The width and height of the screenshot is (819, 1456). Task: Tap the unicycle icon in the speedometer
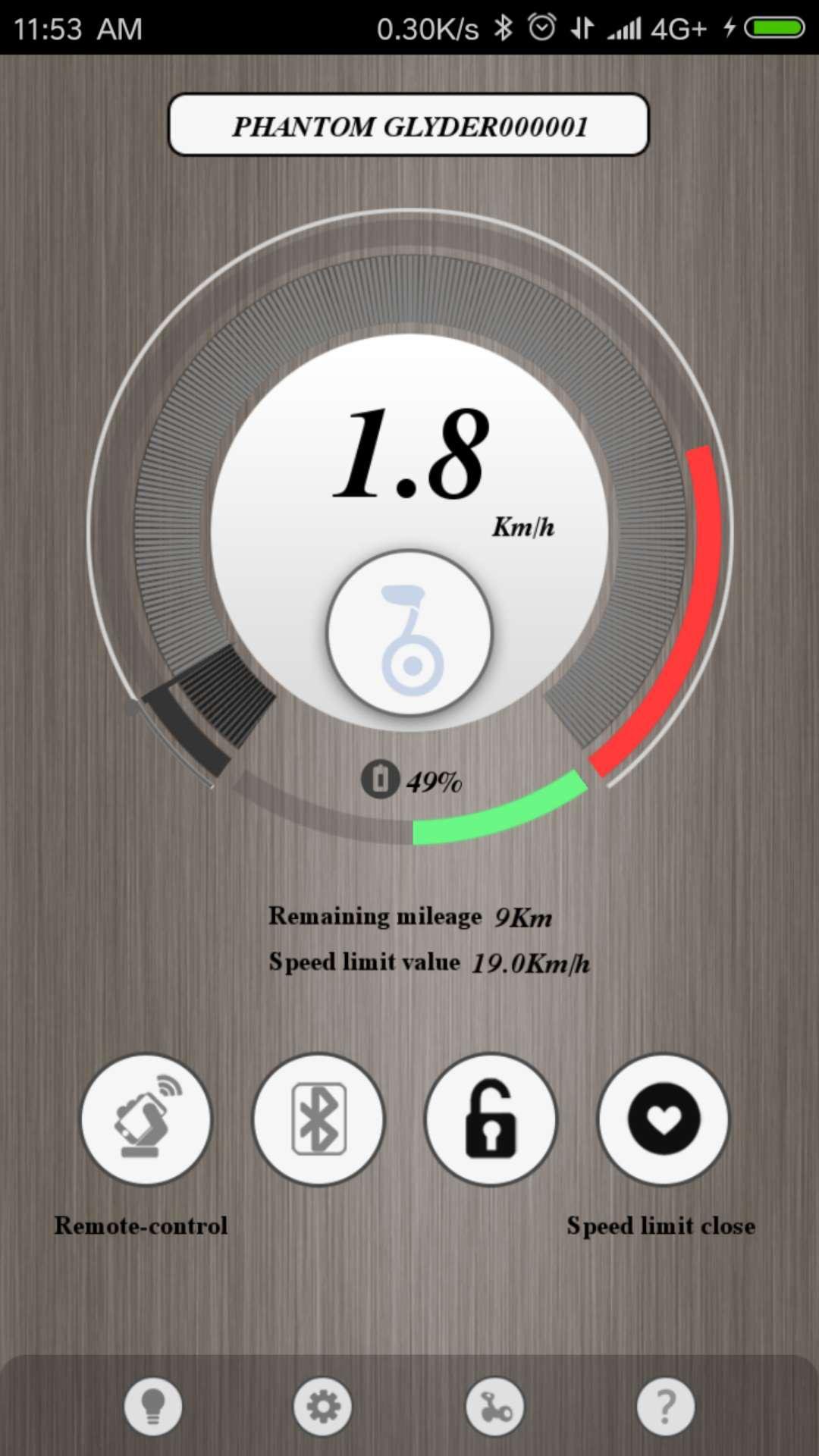point(409,633)
